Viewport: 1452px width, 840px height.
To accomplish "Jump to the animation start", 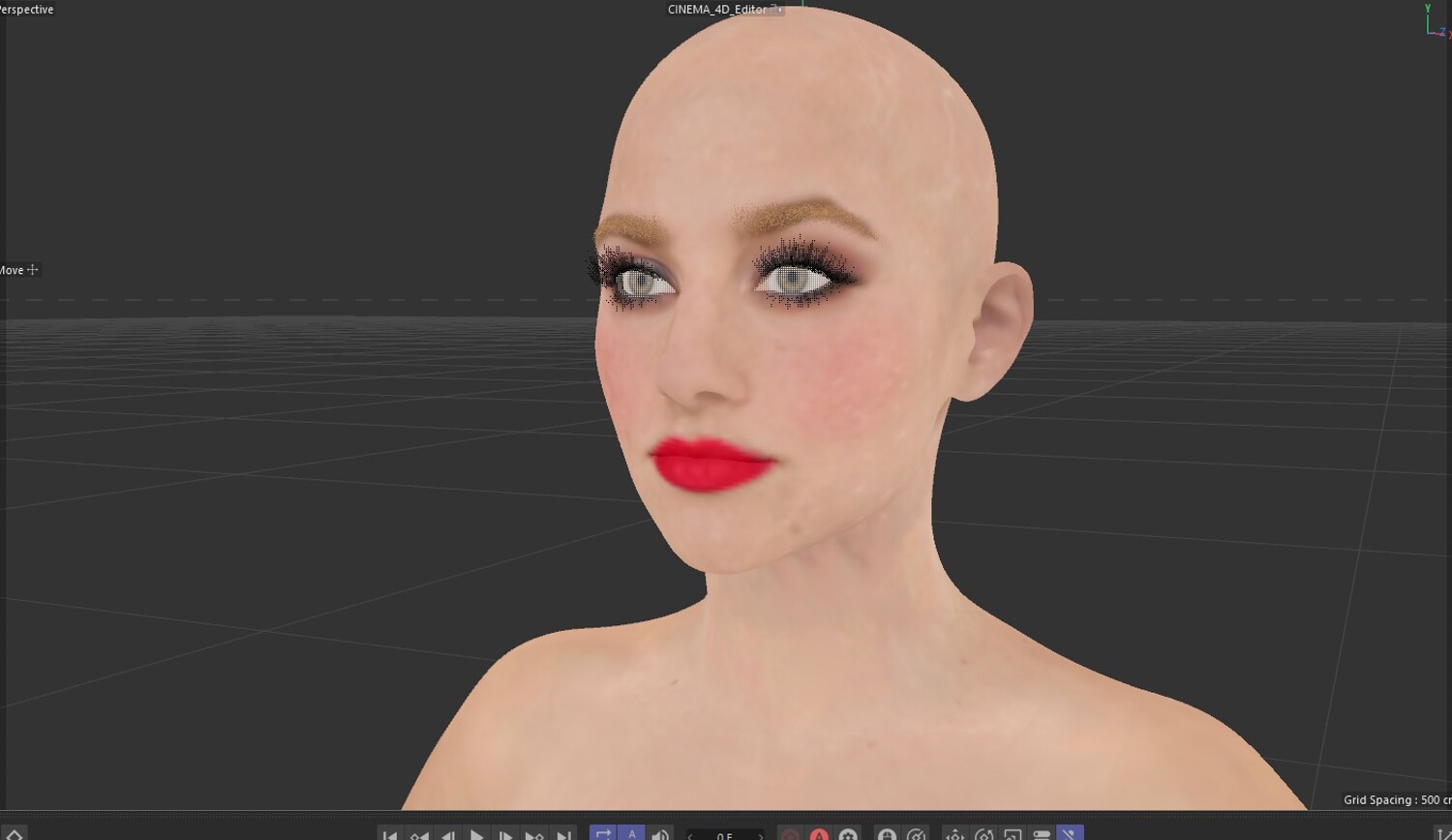I will (x=389, y=834).
